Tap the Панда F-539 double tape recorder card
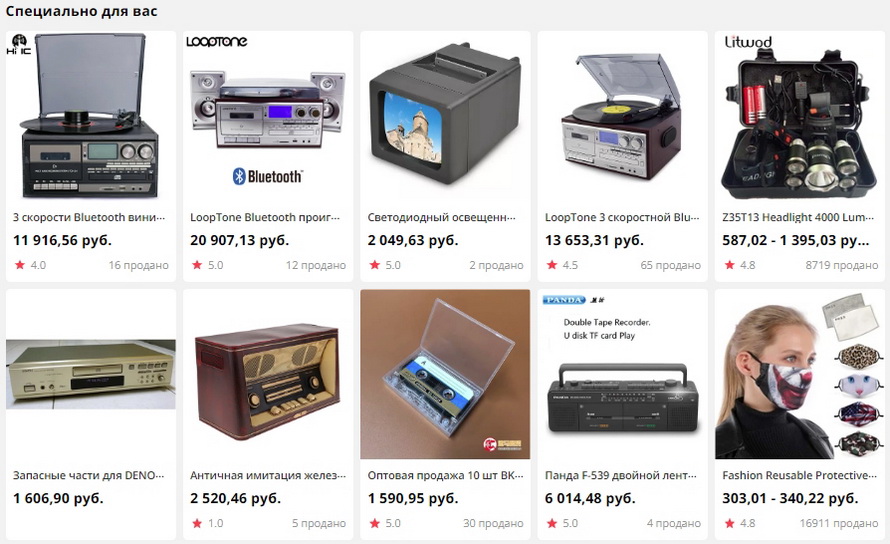This screenshot has height=544, width=890. (x=622, y=375)
